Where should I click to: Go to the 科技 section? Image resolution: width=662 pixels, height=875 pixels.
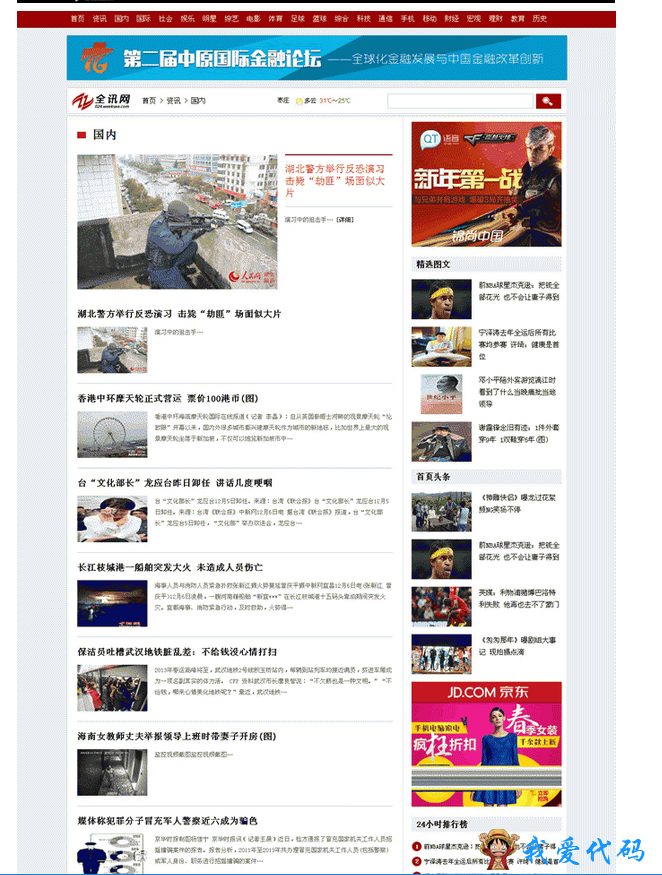coord(363,19)
